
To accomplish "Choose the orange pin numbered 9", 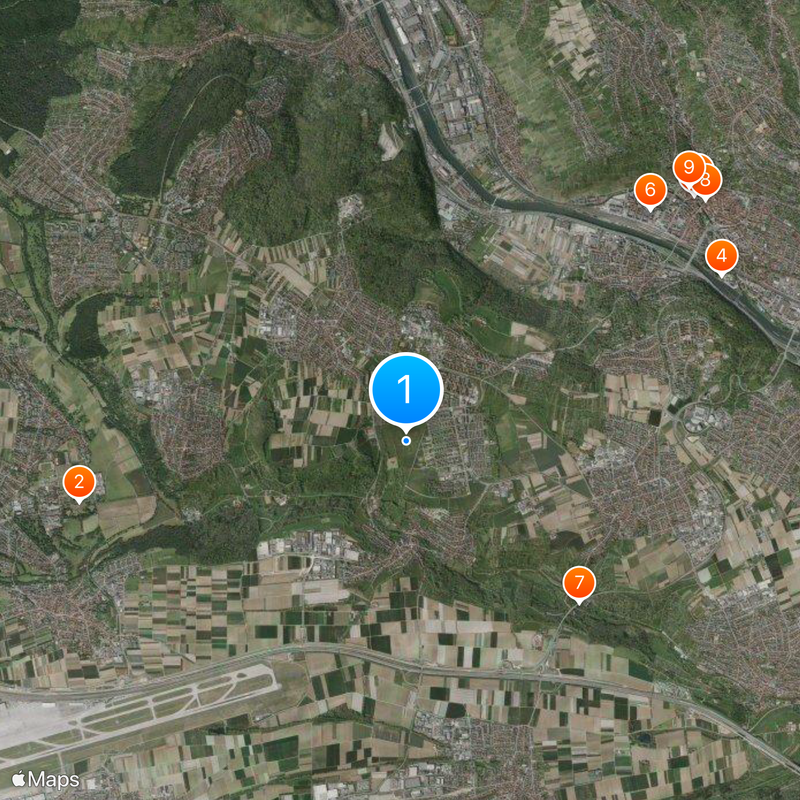I will (686, 166).
